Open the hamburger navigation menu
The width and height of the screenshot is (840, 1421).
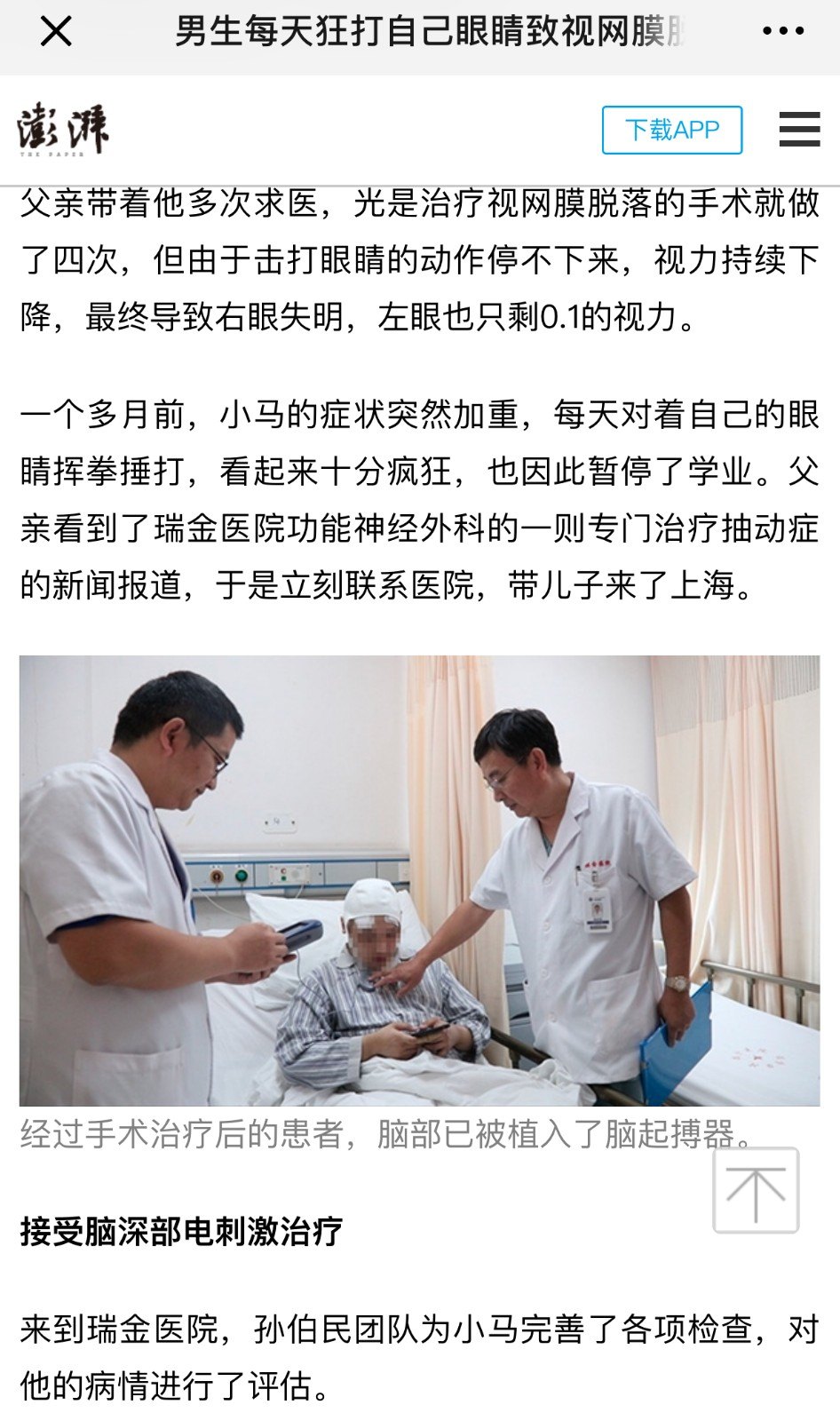[x=799, y=130]
